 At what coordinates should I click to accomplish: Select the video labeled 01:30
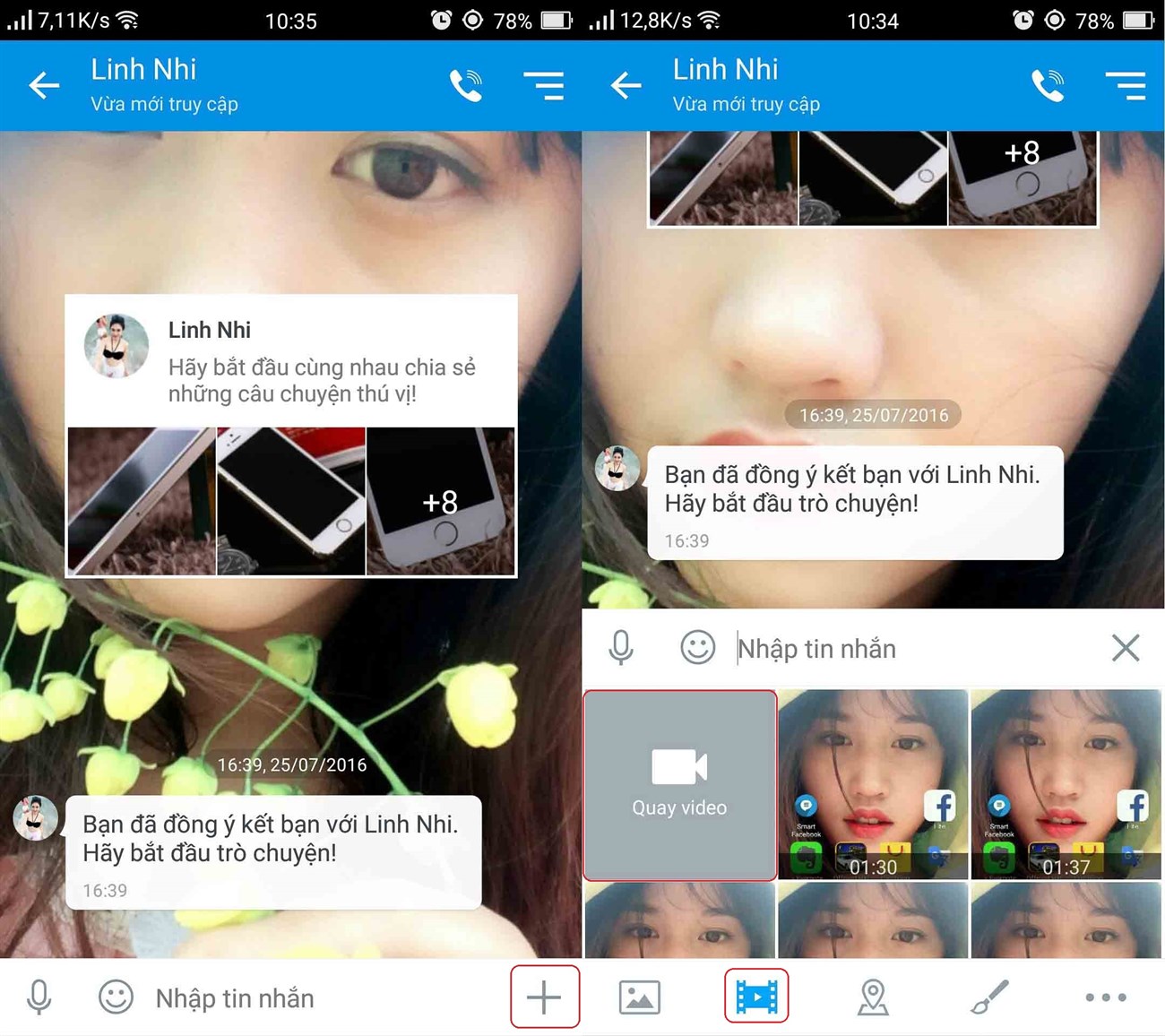(x=873, y=785)
